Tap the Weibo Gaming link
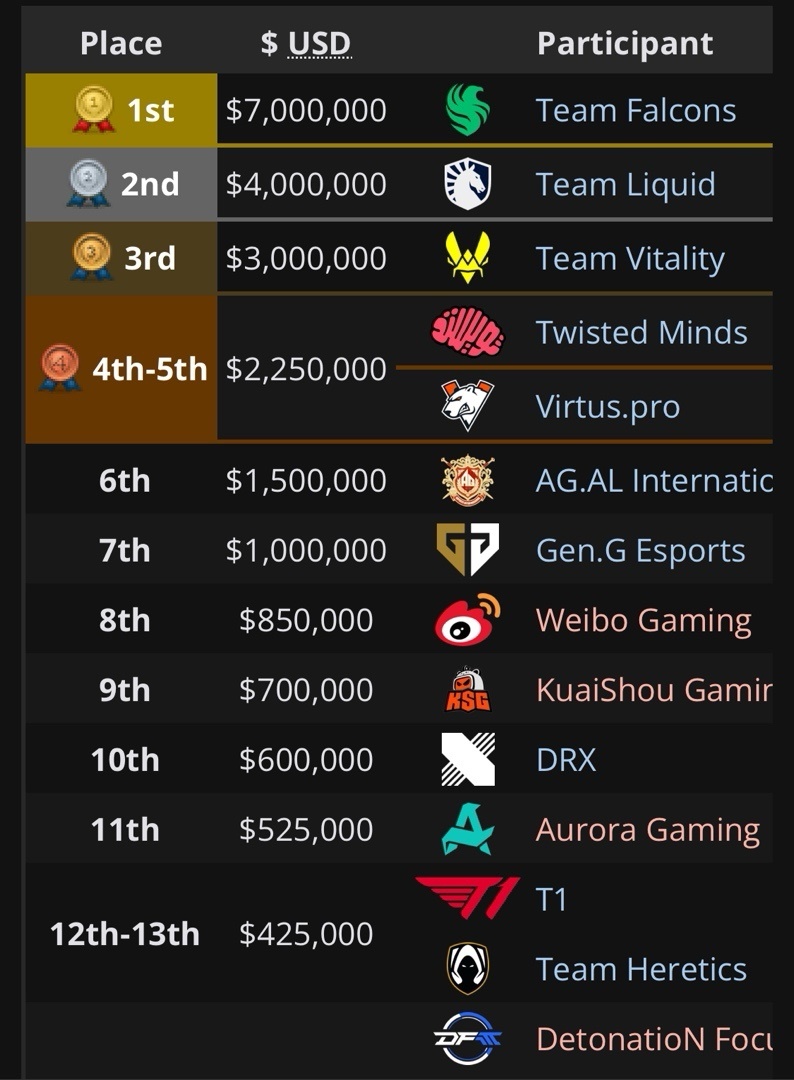 click(x=643, y=621)
